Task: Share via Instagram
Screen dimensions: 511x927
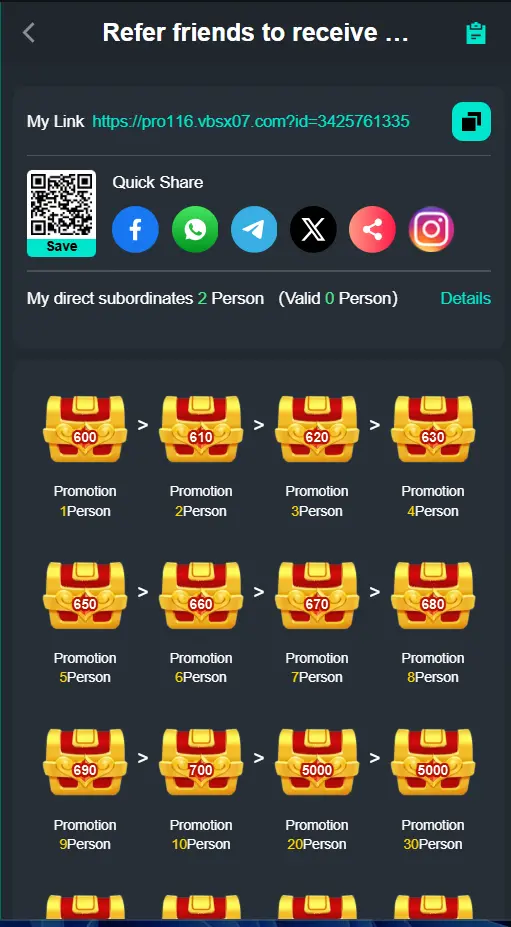Action: pyautogui.click(x=432, y=229)
